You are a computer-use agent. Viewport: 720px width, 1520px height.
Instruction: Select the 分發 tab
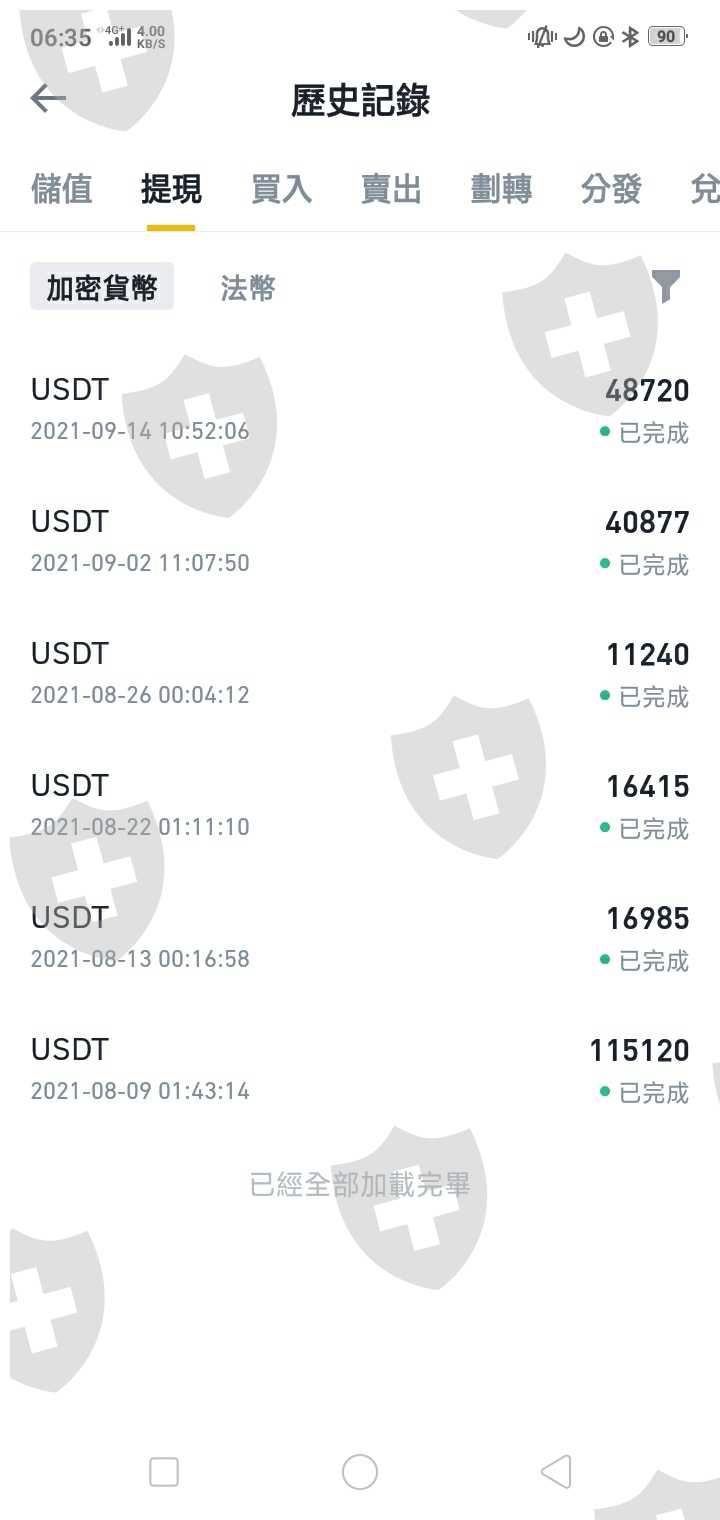click(x=611, y=189)
